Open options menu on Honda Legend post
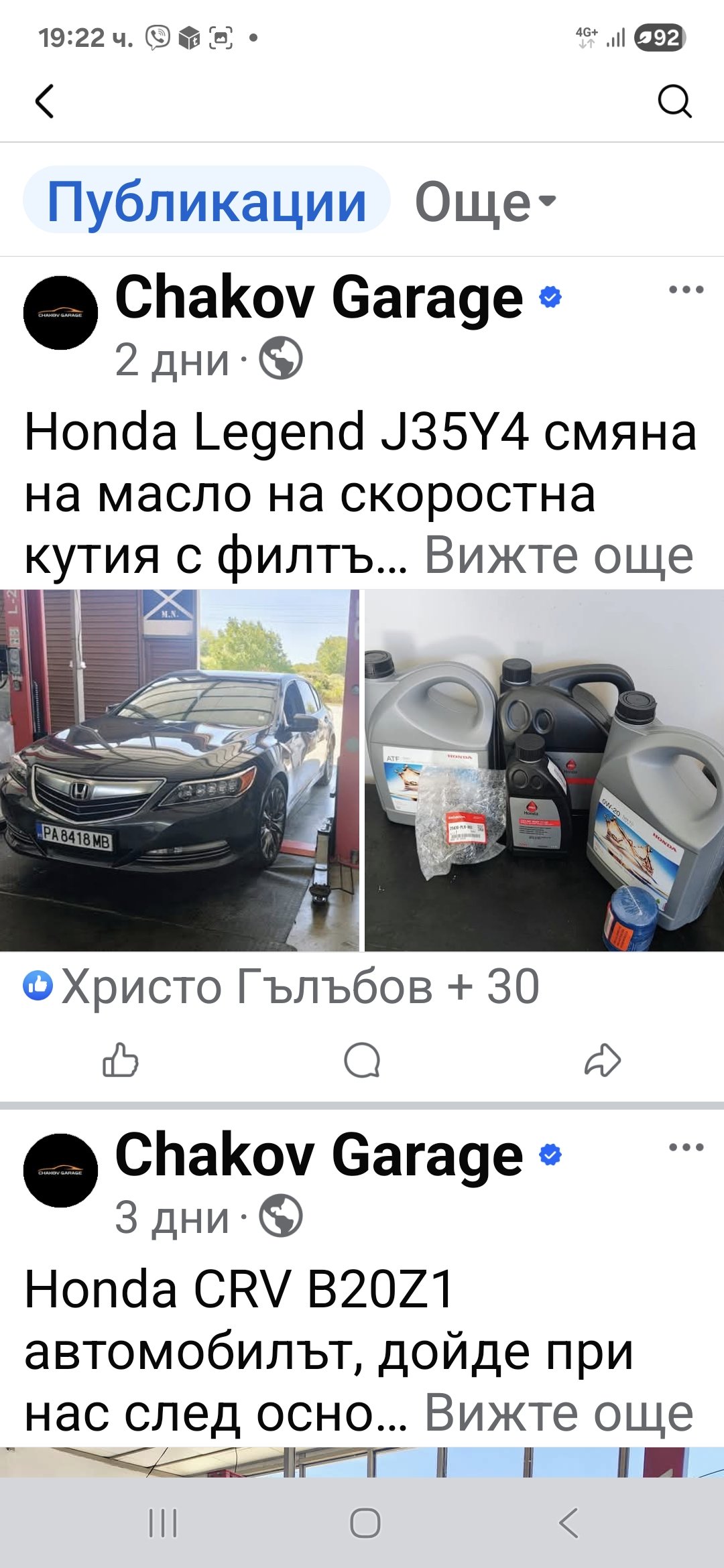 click(x=686, y=290)
